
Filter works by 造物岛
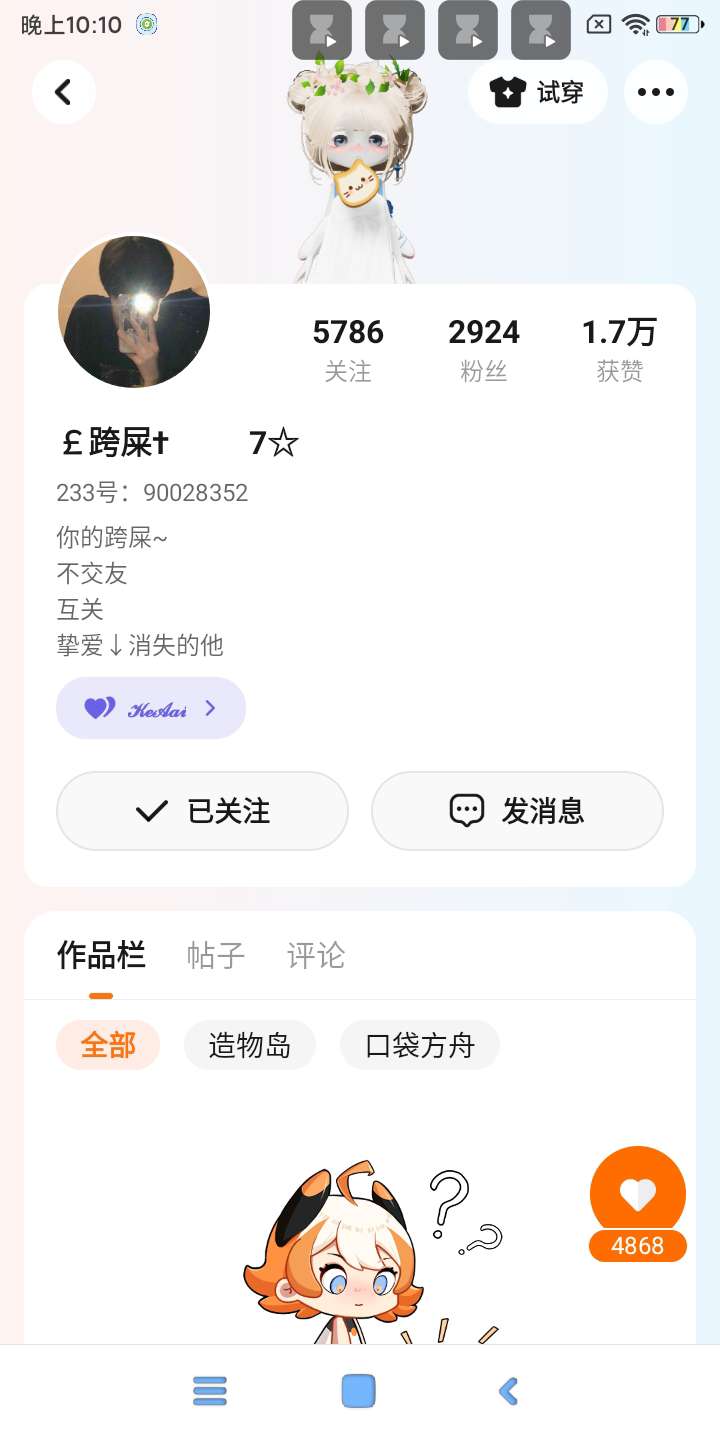coord(249,1045)
